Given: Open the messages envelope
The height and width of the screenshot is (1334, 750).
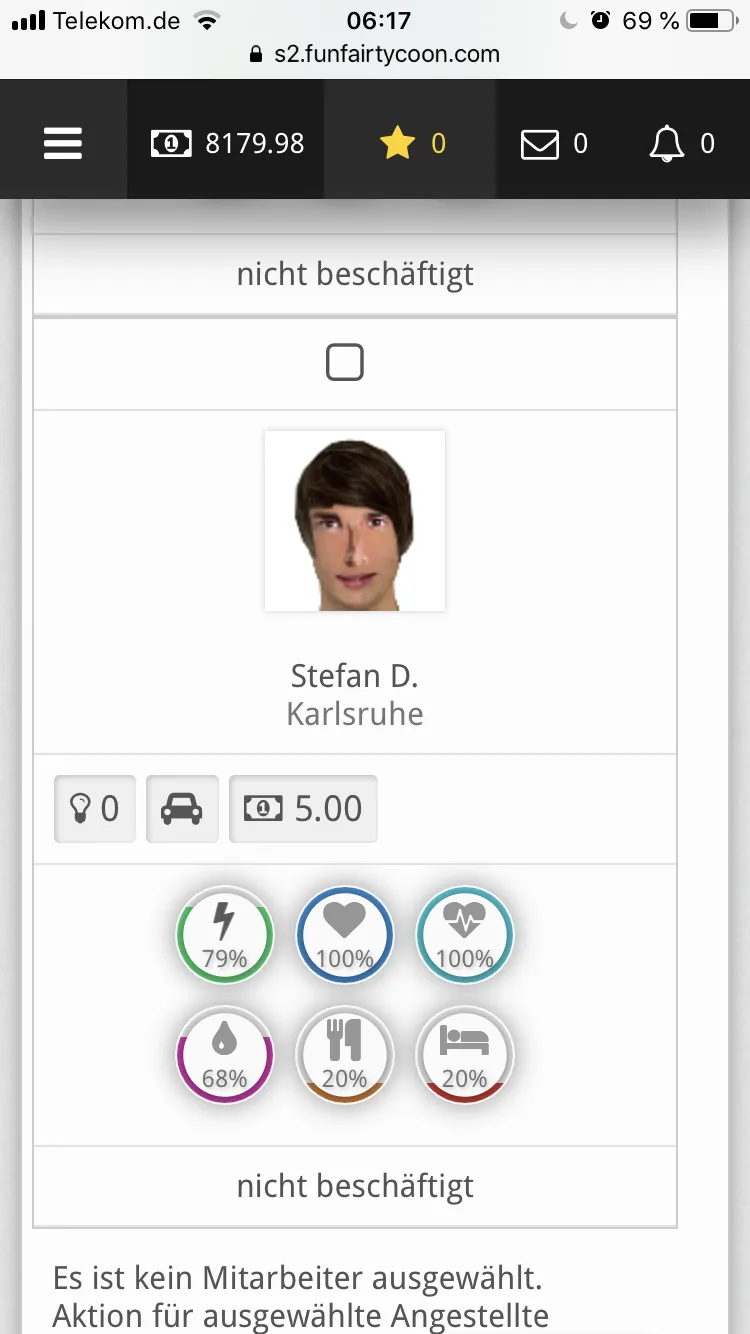Looking at the screenshot, I should click(x=554, y=144).
